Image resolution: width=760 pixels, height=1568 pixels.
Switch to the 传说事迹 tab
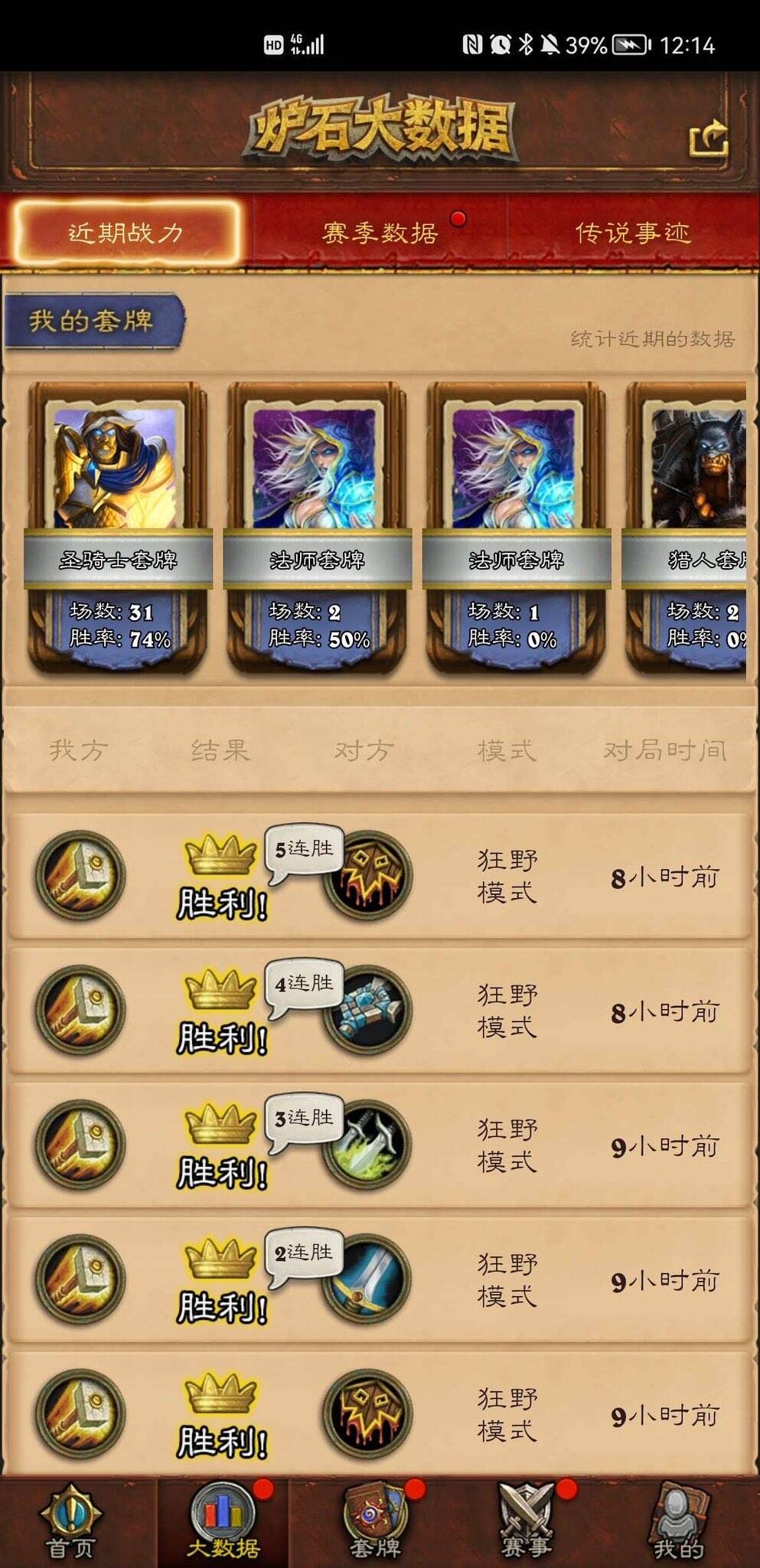tap(632, 232)
